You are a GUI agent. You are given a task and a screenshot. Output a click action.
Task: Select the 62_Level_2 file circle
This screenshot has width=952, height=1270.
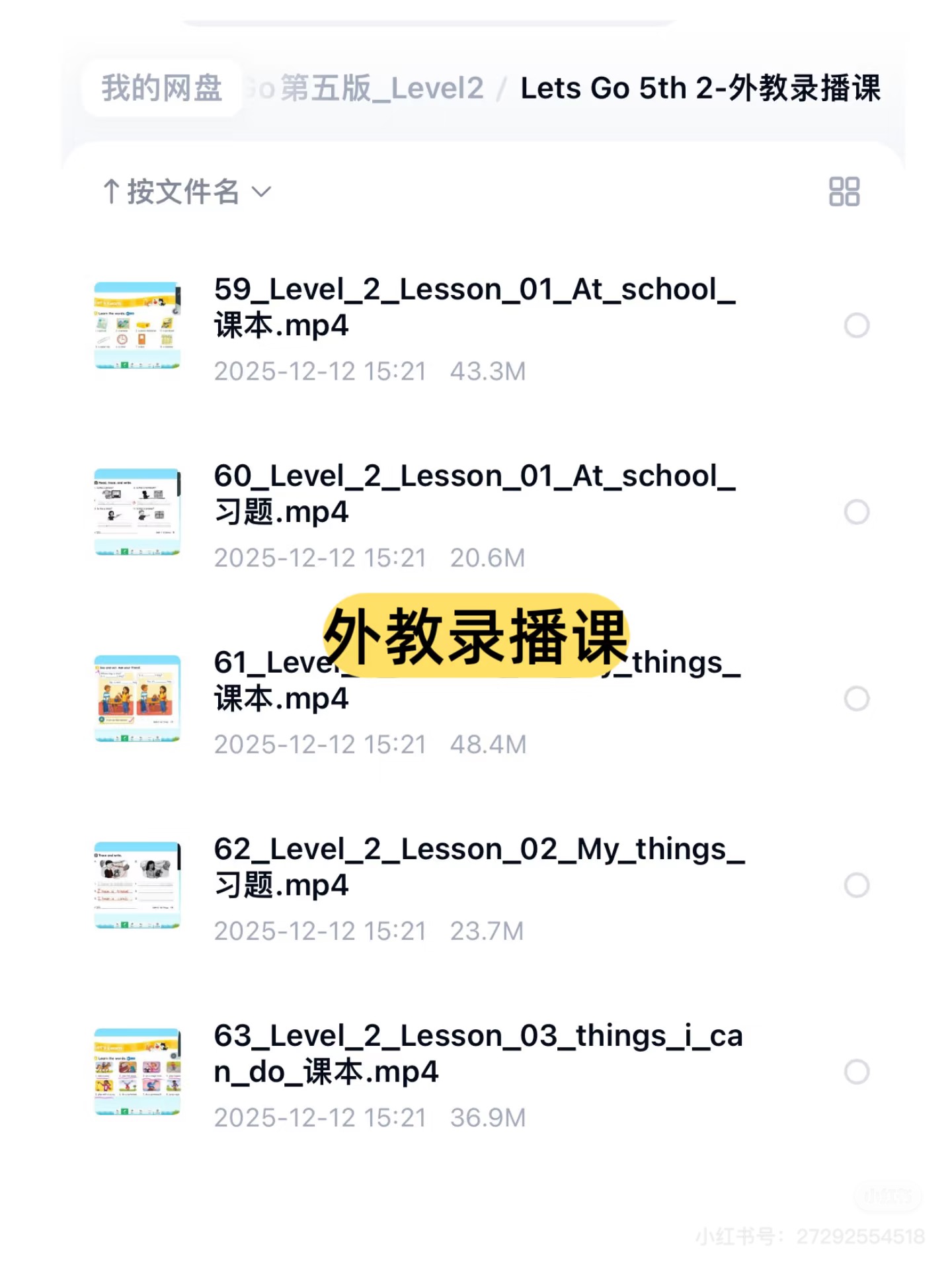click(857, 885)
